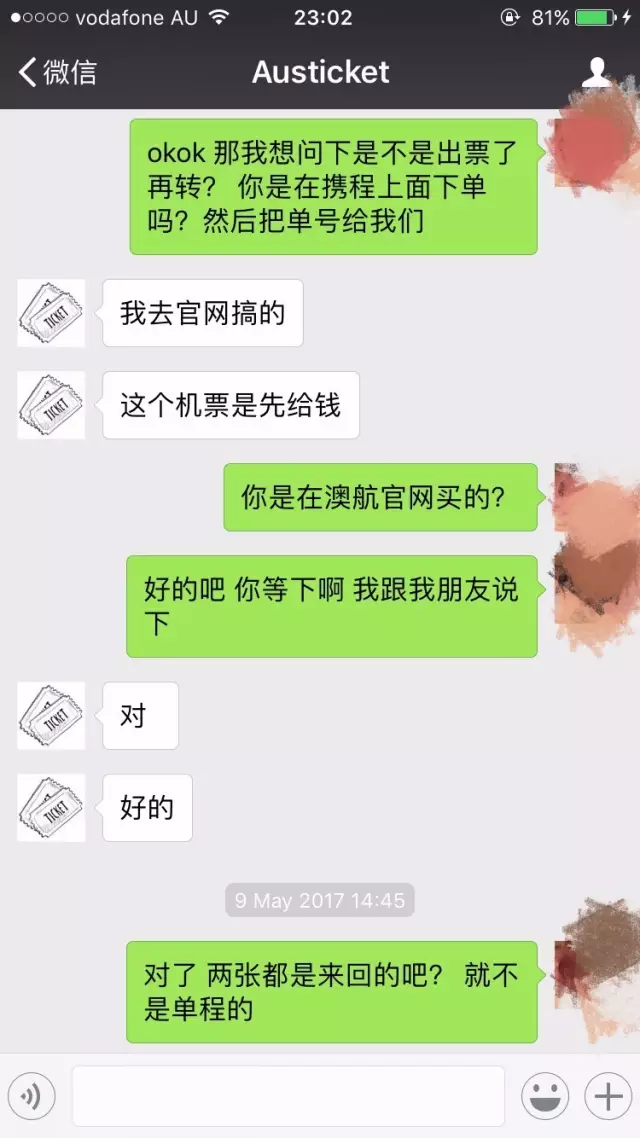Focus the message text field
This screenshot has height=1138, width=640.
click(288, 1097)
